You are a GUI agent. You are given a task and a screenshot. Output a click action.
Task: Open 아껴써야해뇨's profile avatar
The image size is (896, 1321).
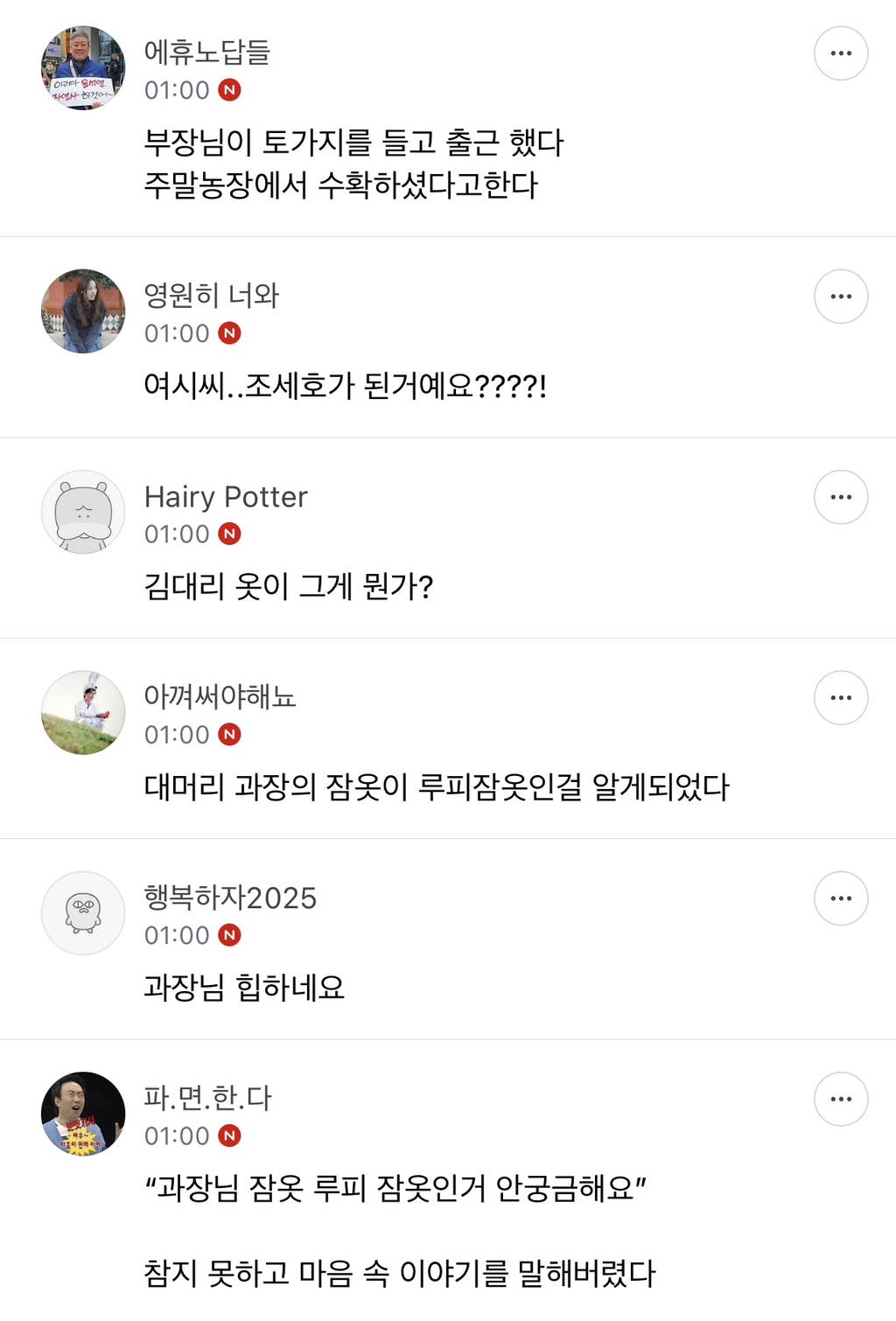click(x=83, y=713)
